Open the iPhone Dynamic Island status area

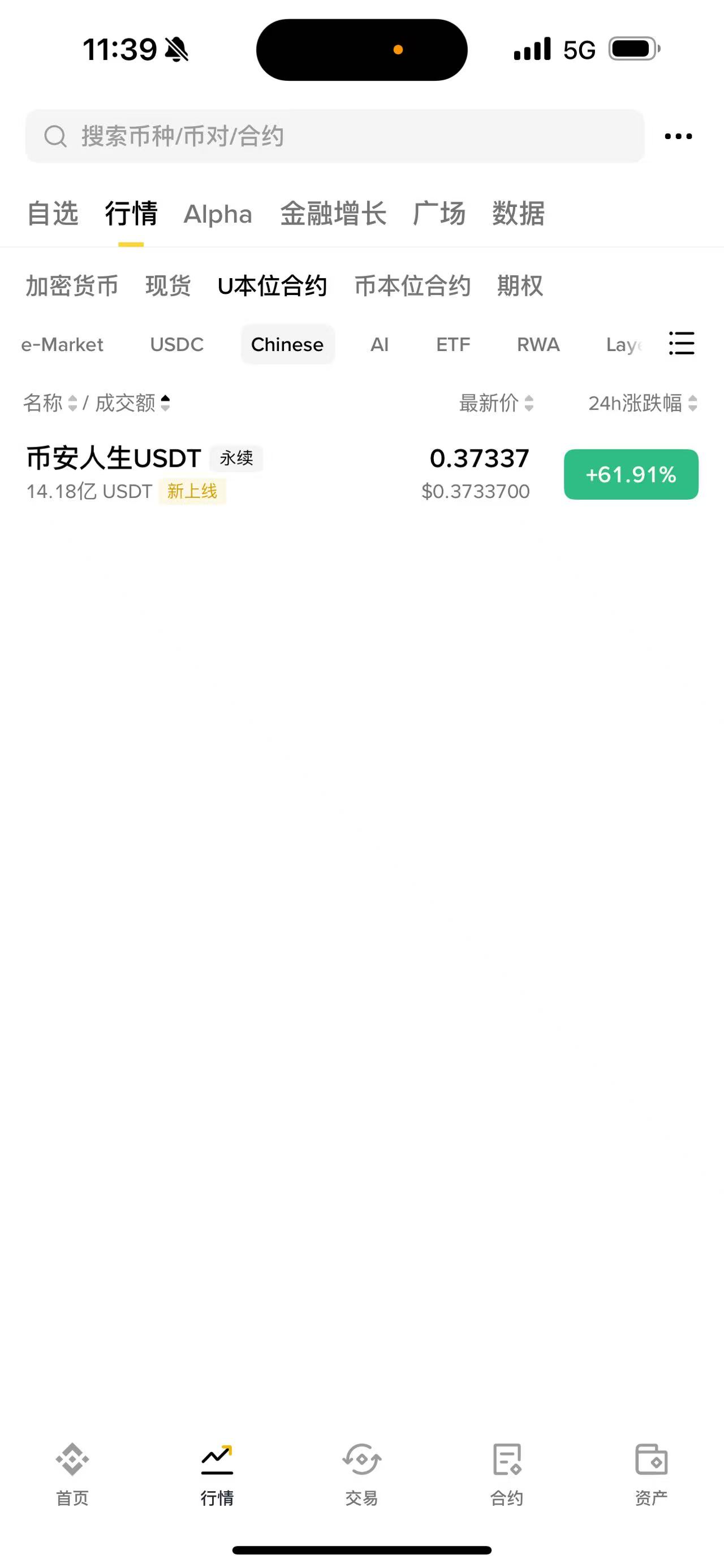point(361,49)
